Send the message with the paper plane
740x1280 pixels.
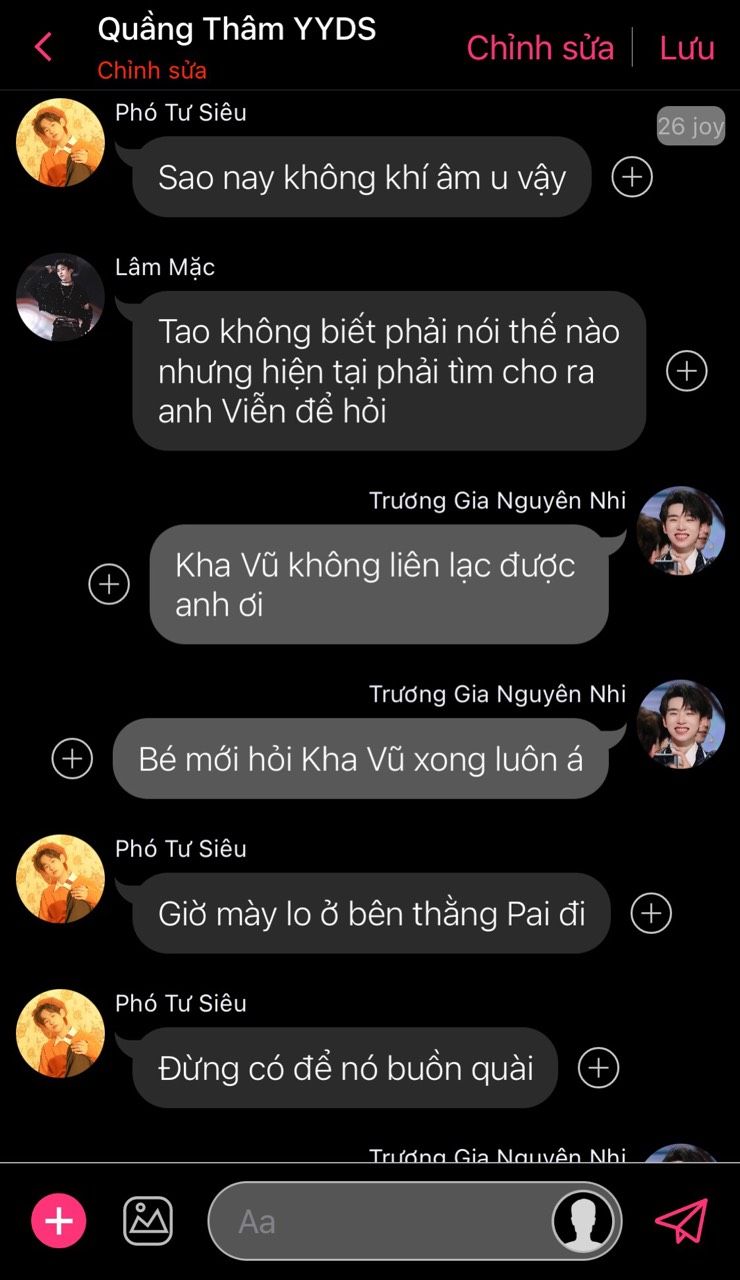[681, 1221]
